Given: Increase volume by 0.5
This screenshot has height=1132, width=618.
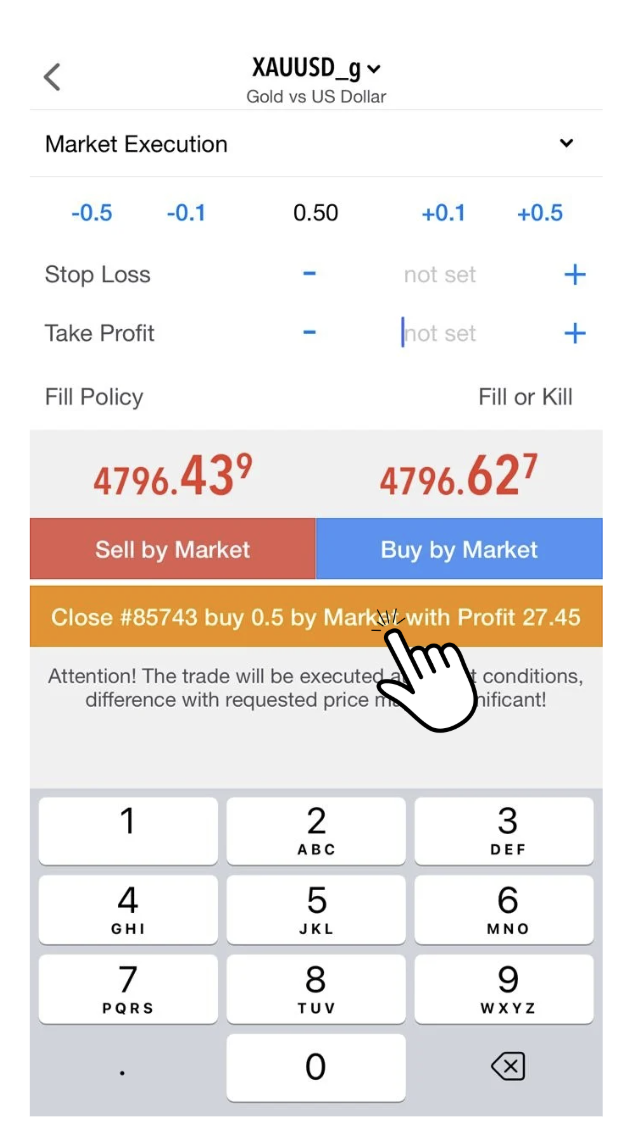Looking at the screenshot, I should [540, 212].
